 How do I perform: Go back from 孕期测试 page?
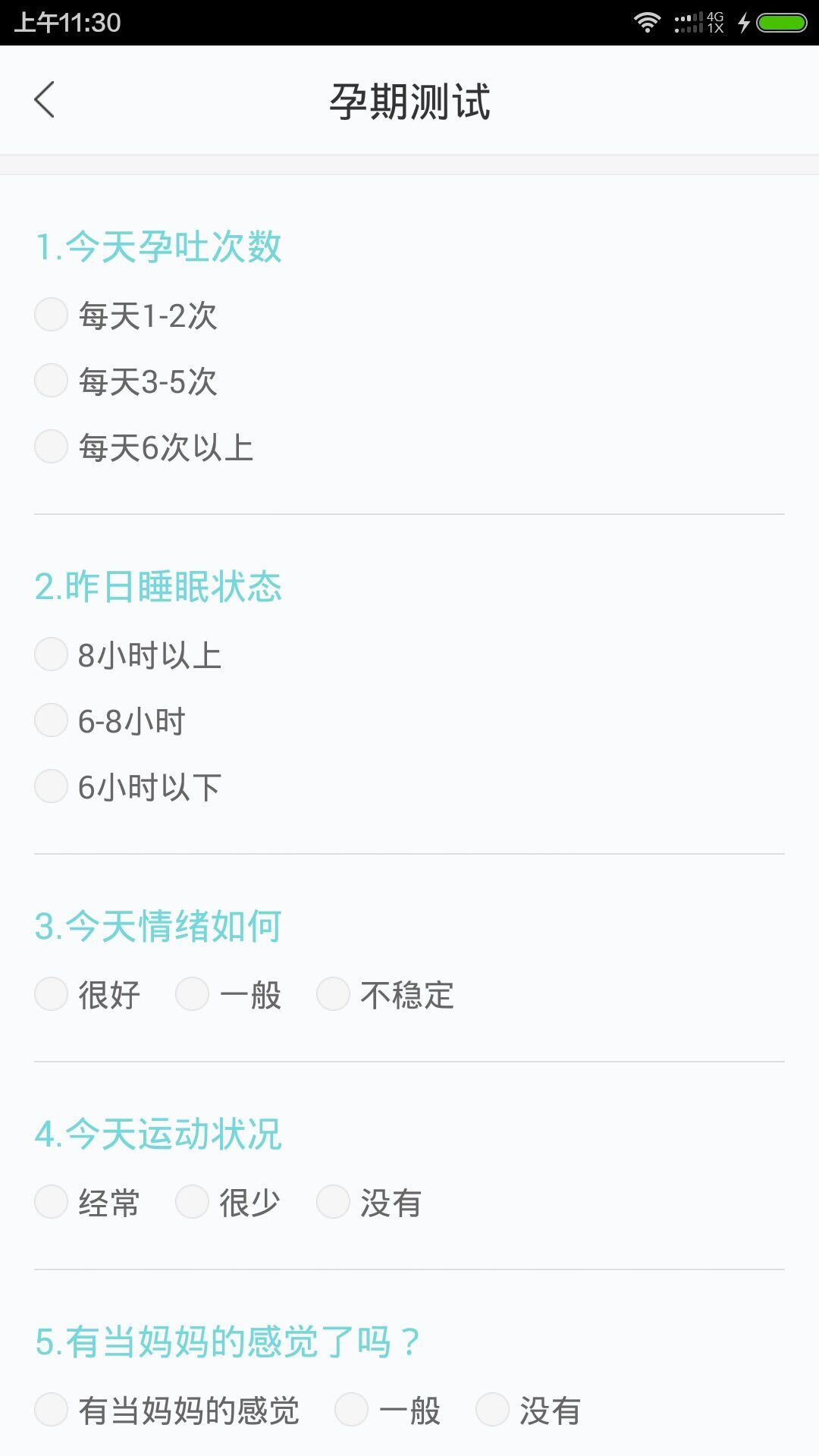45,100
